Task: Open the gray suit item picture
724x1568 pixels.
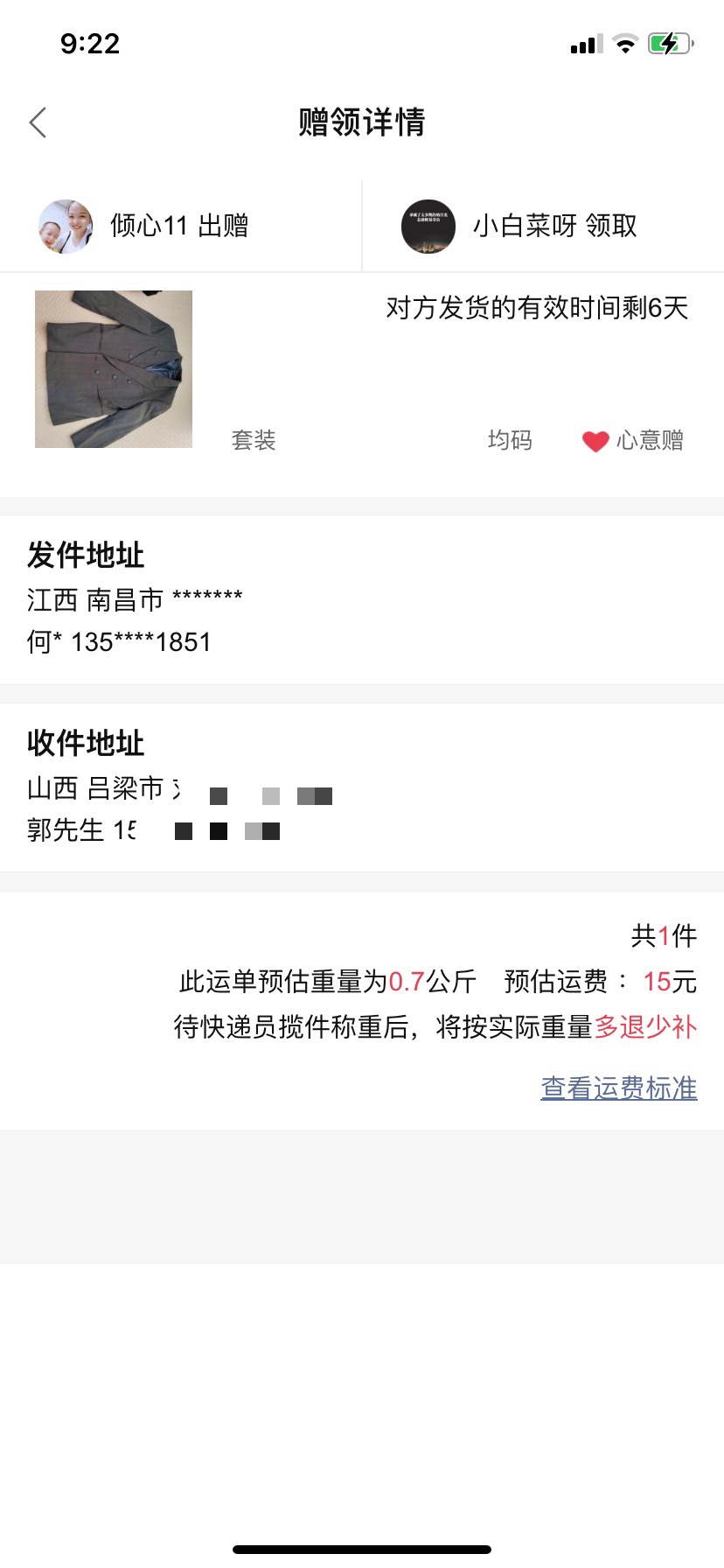Action: pos(114,369)
